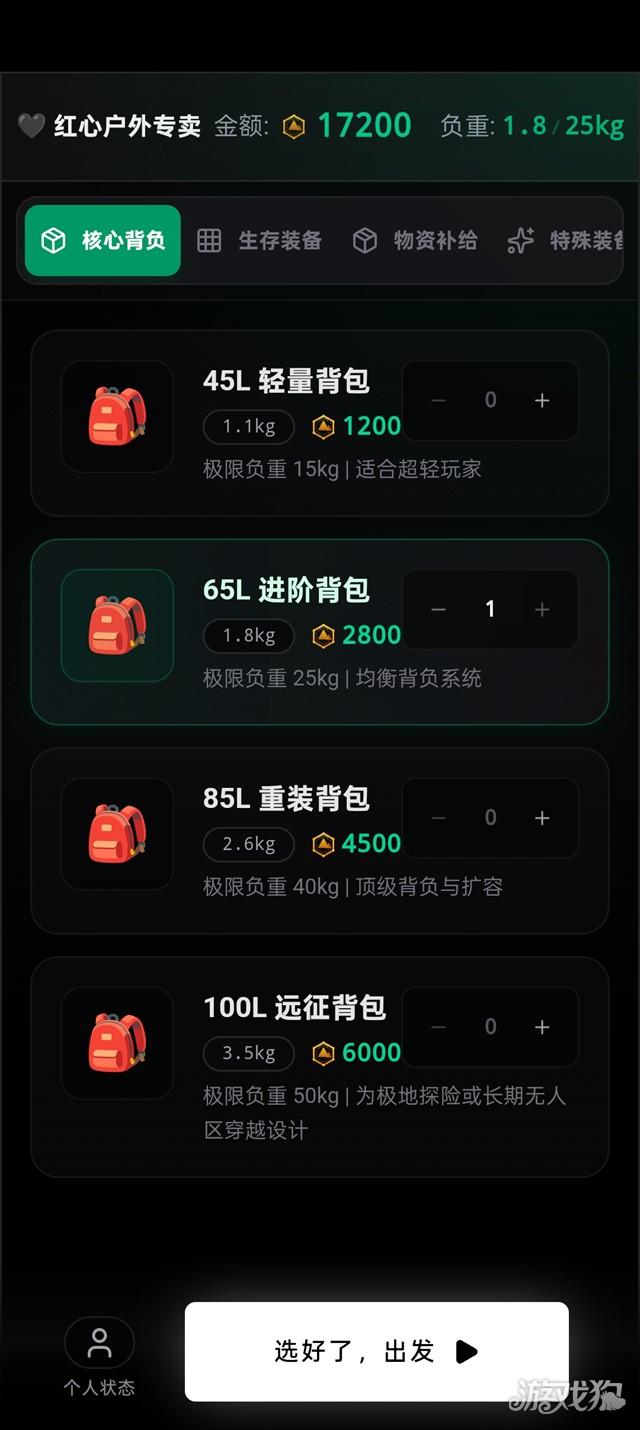Add one 100L 远征背包
Screen dimensions: 640x1430
coord(542,1028)
